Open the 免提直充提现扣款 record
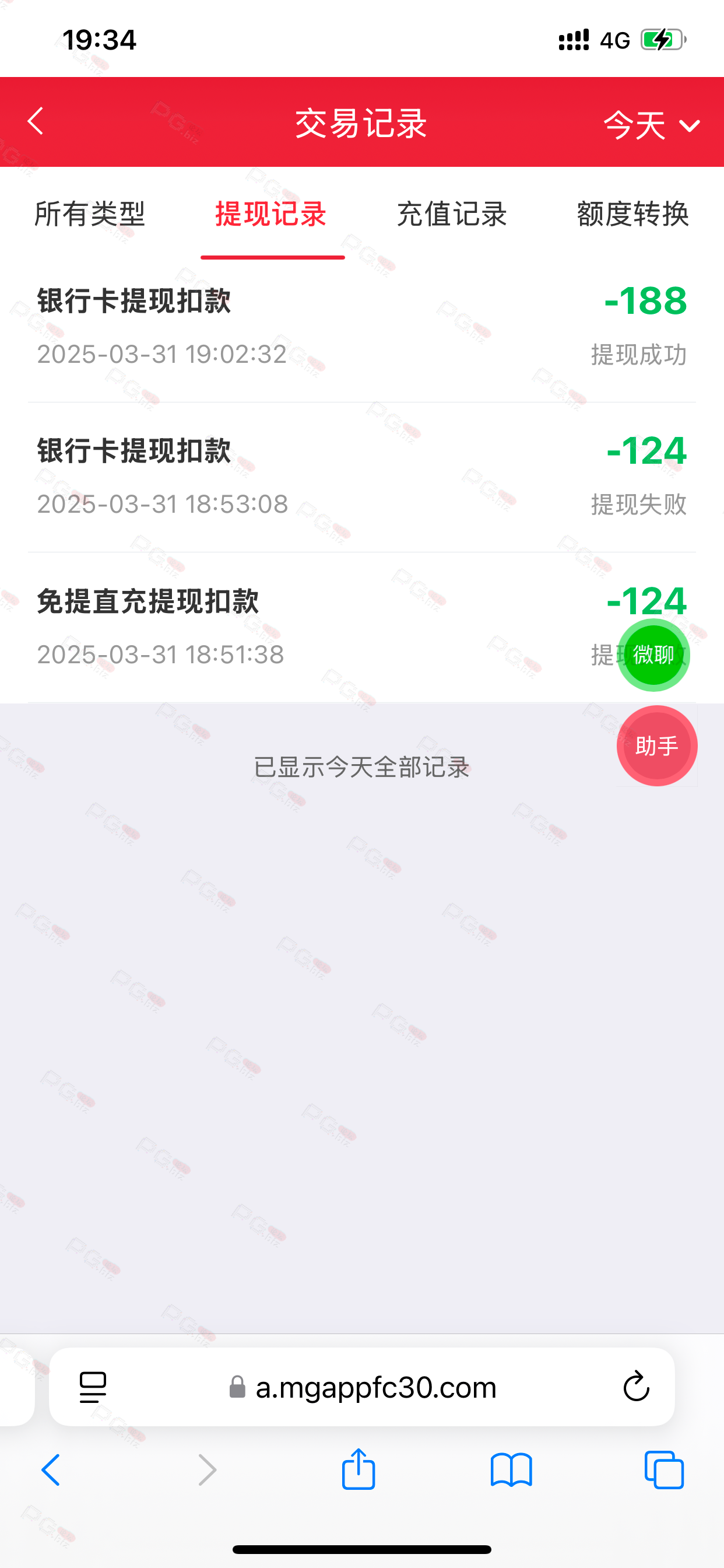Image resolution: width=724 pixels, height=1568 pixels. [362, 628]
